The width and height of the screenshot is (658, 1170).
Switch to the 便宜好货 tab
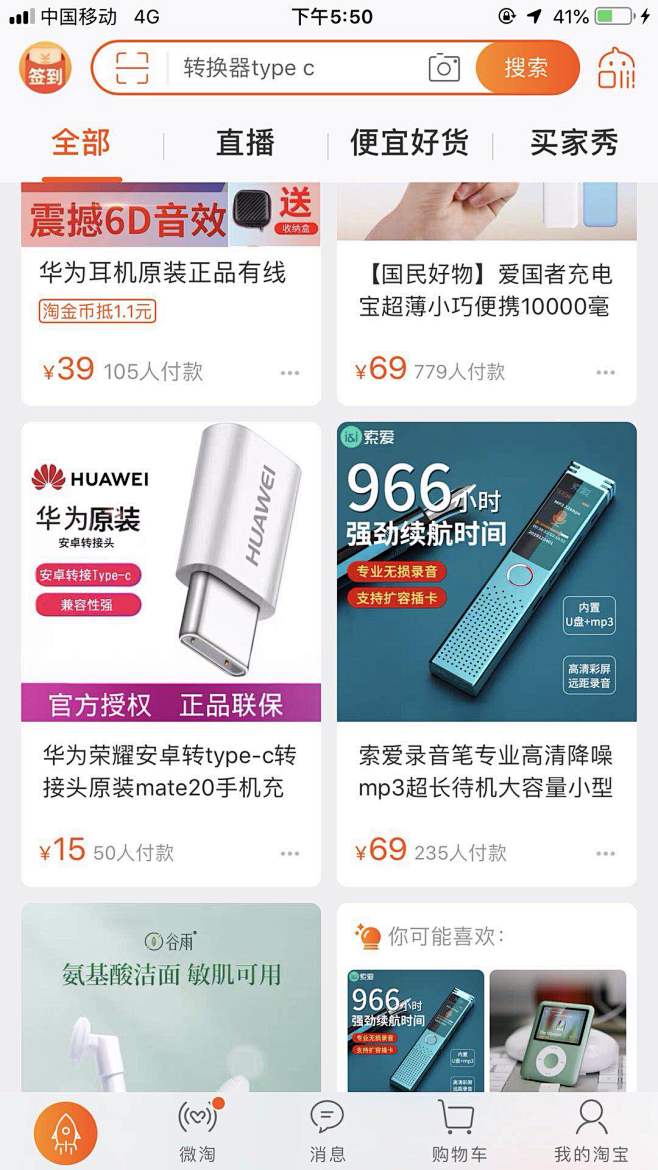pyautogui.click(x=409, y=143)
